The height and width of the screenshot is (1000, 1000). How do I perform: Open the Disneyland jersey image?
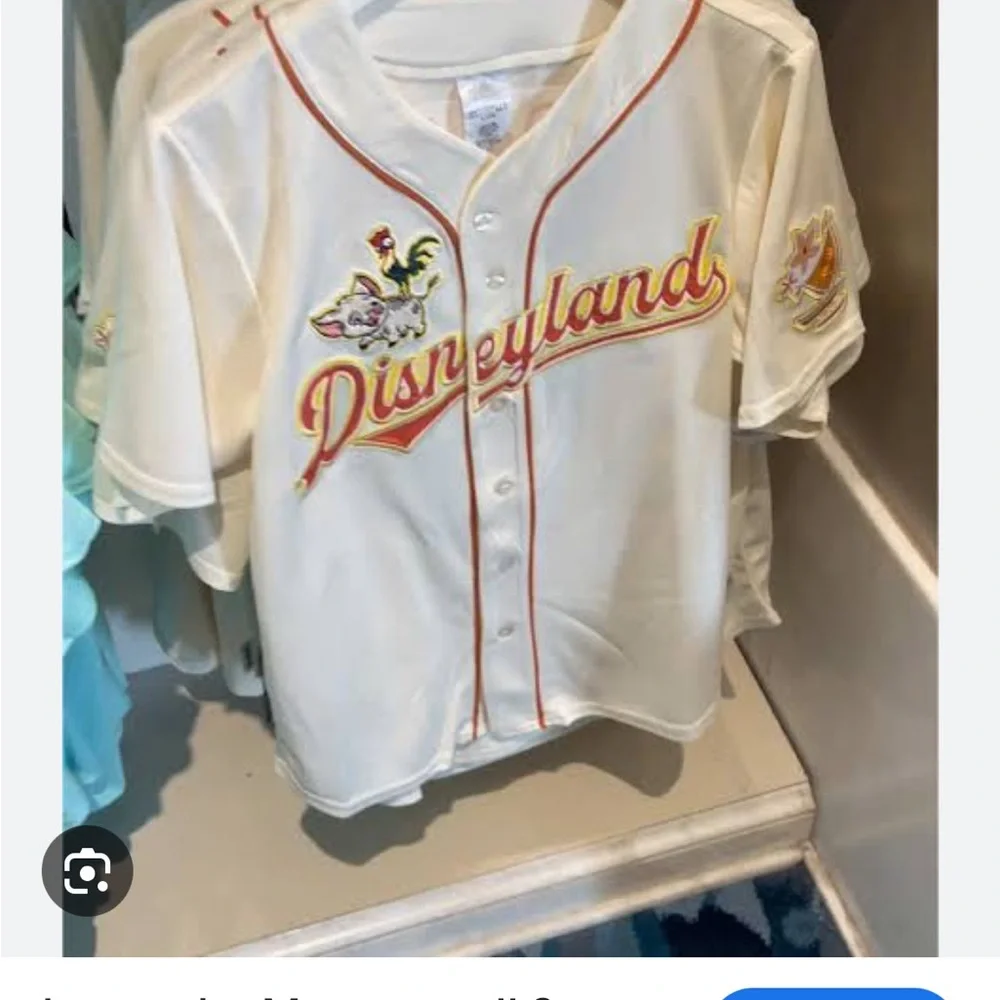point(500,450)
